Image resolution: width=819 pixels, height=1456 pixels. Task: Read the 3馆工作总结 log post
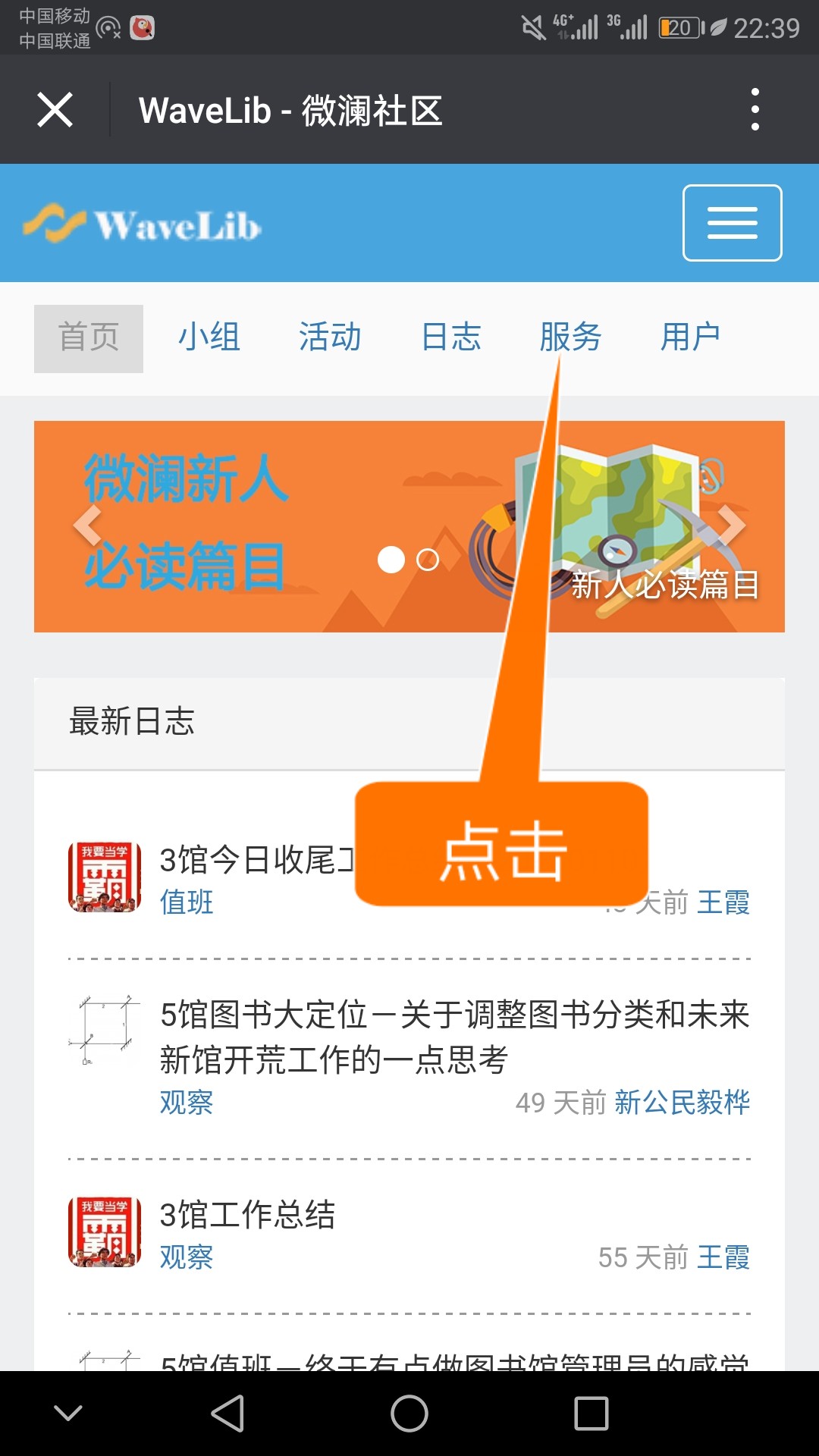pyautogui.click(x=247, y=1215)
